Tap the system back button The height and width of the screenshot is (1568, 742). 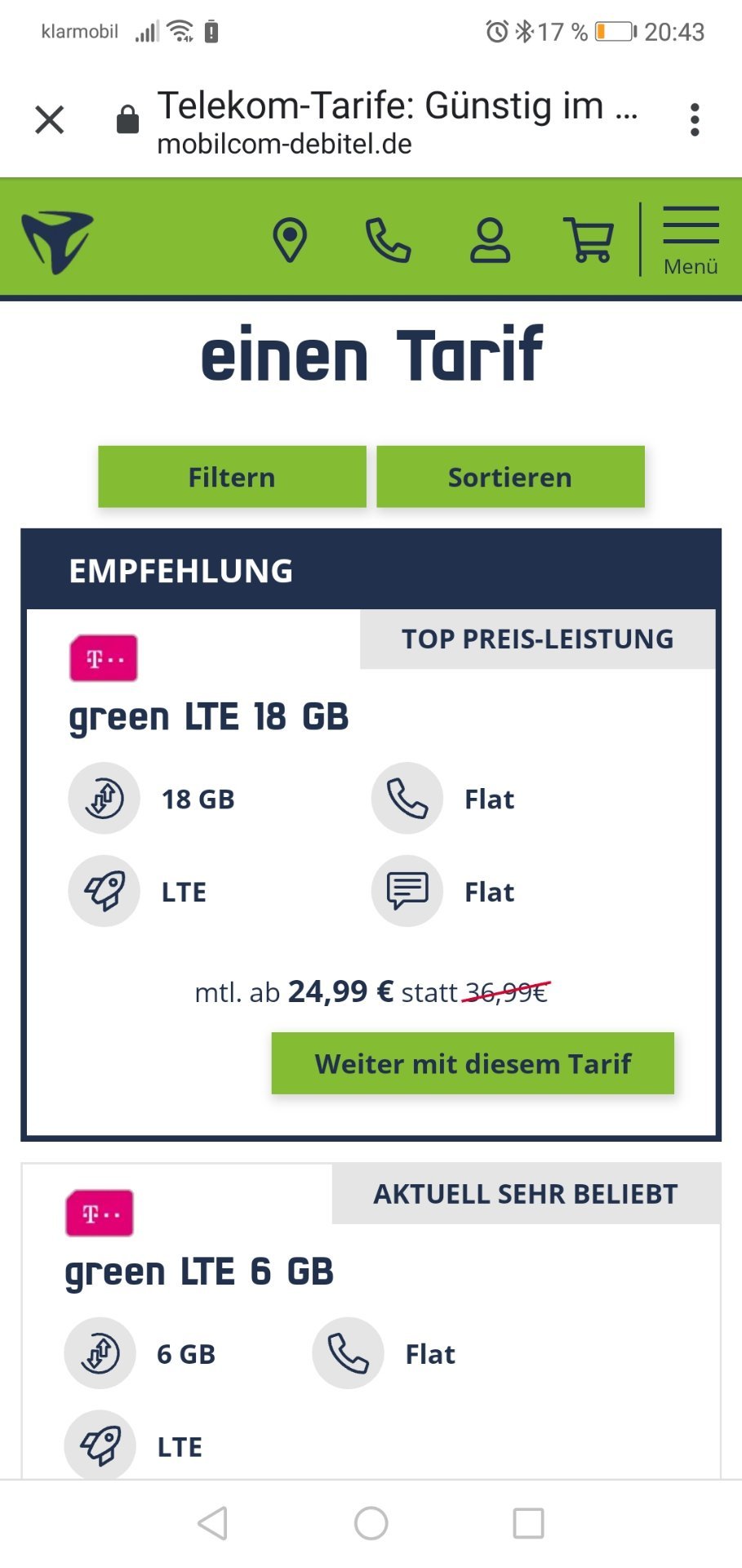(213, 1523)
